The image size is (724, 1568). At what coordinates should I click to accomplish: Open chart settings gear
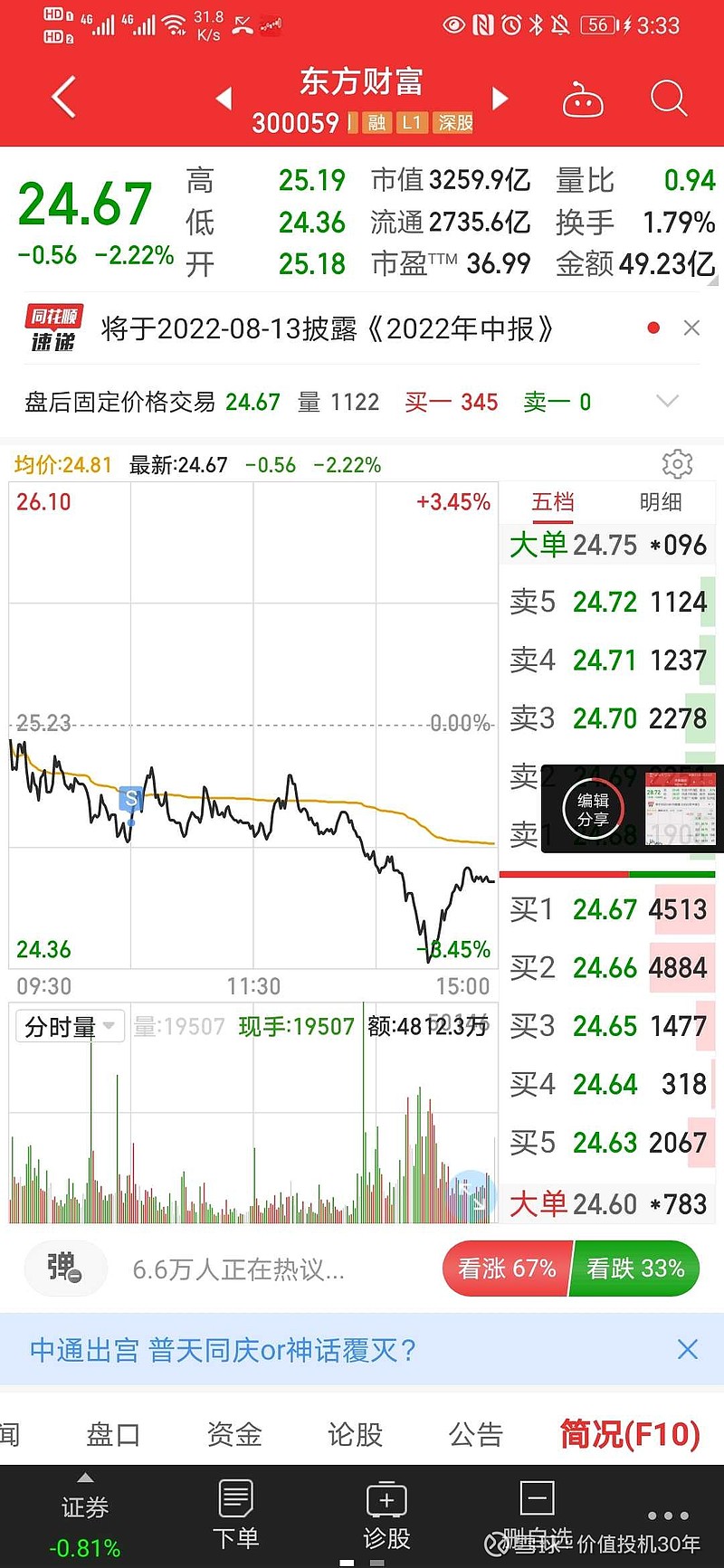coord(677,464)
